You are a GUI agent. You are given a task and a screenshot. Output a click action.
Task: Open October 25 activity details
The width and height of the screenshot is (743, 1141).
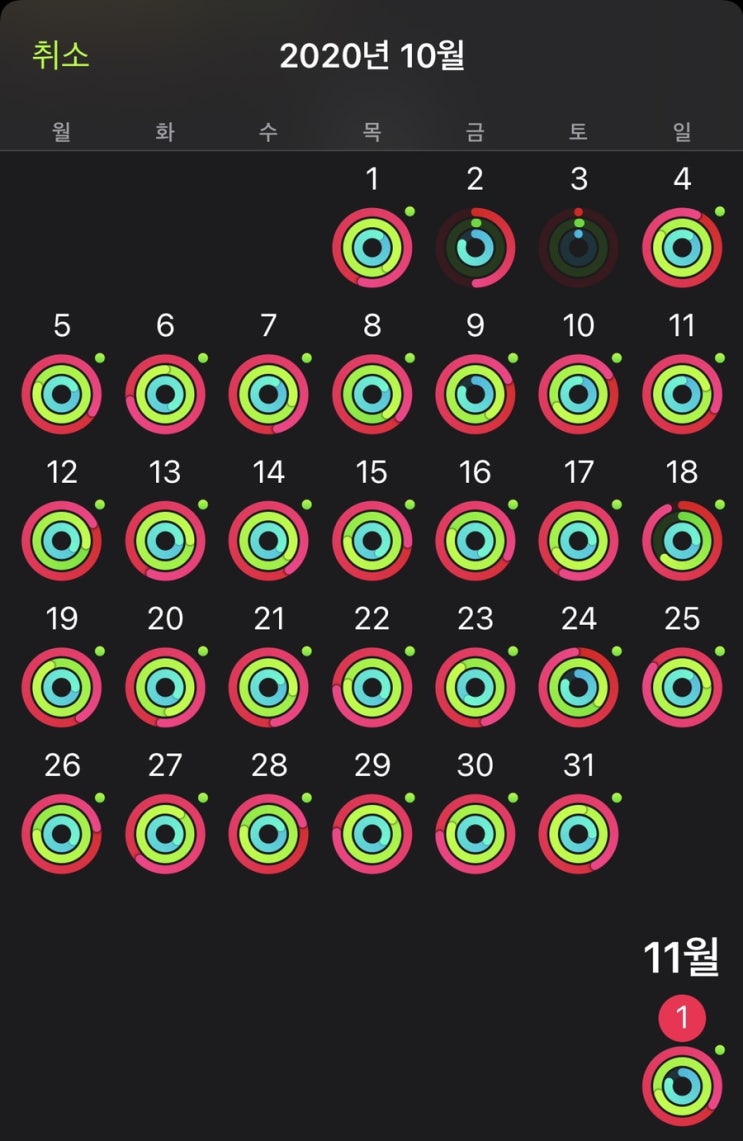tap(682, 687)
